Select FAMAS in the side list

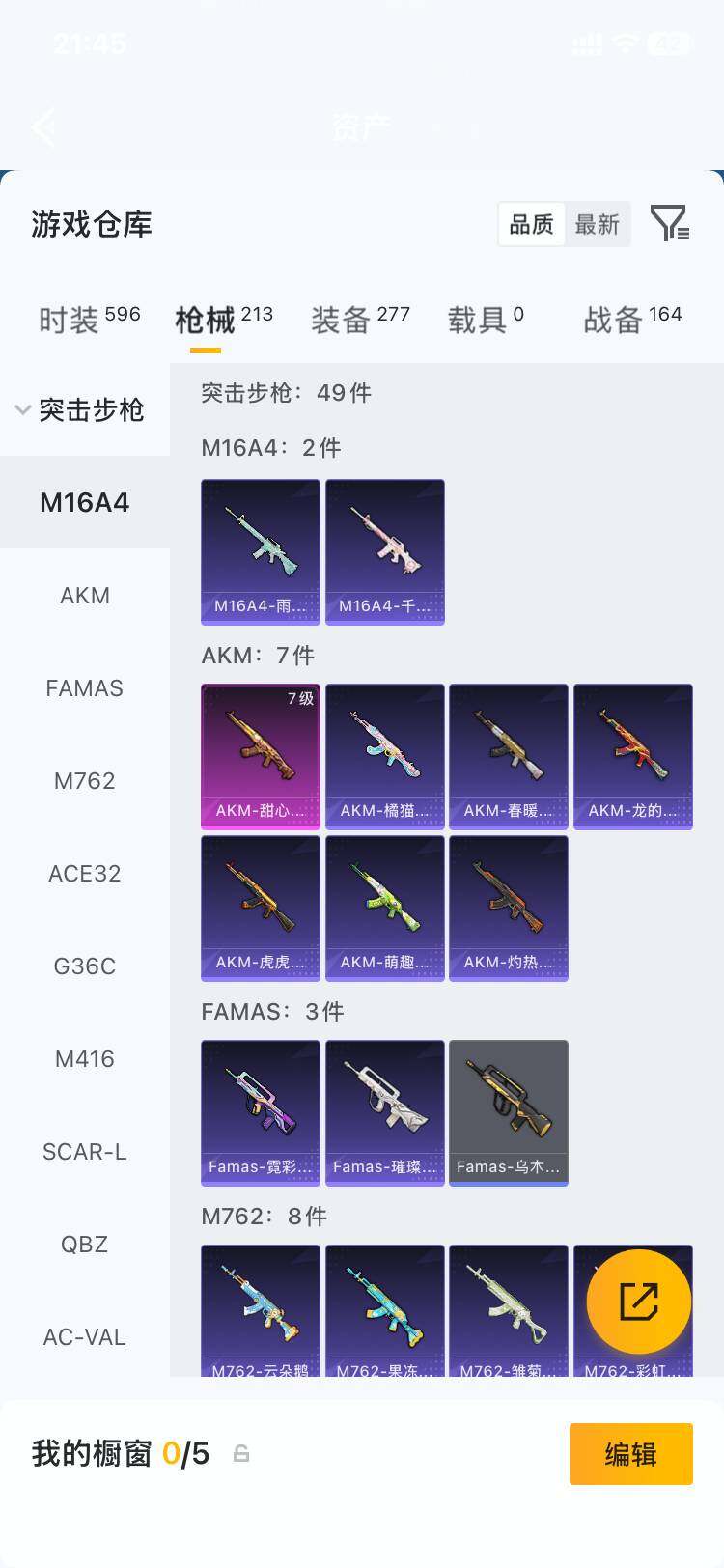85,688
